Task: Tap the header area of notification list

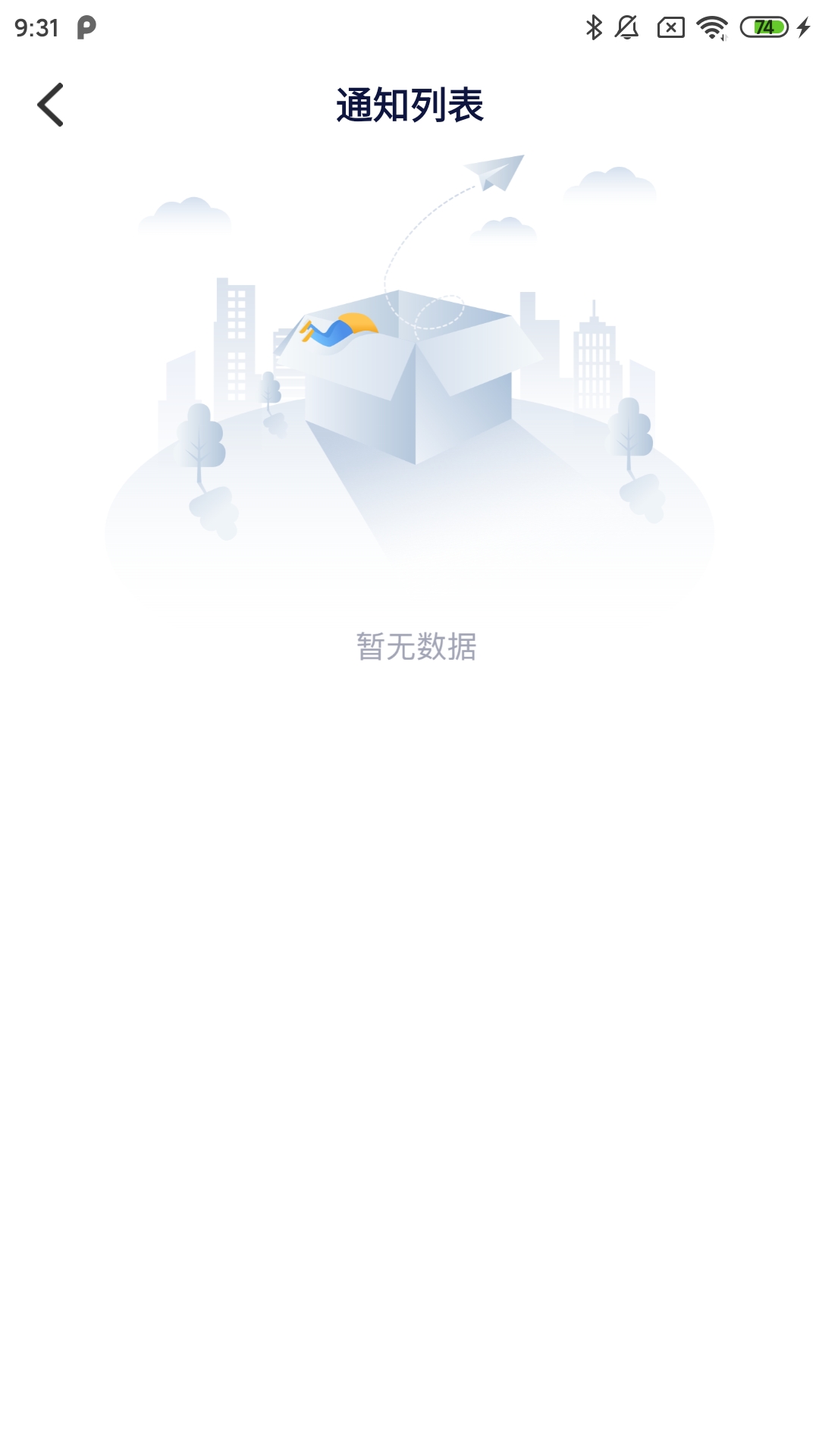Action: (409, 104)
